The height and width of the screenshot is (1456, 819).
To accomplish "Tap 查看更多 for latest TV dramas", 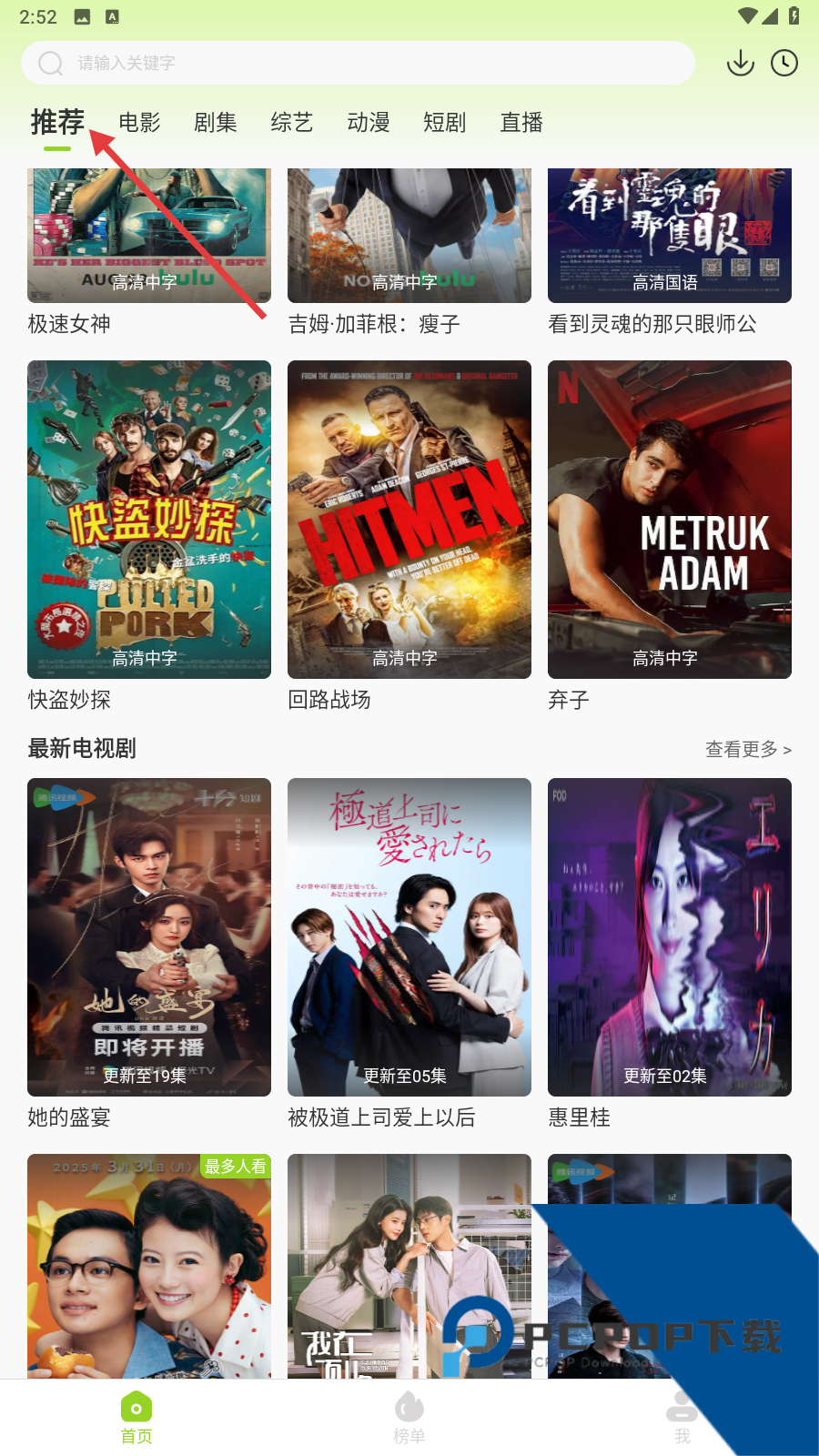I will (x=748, y=750).
